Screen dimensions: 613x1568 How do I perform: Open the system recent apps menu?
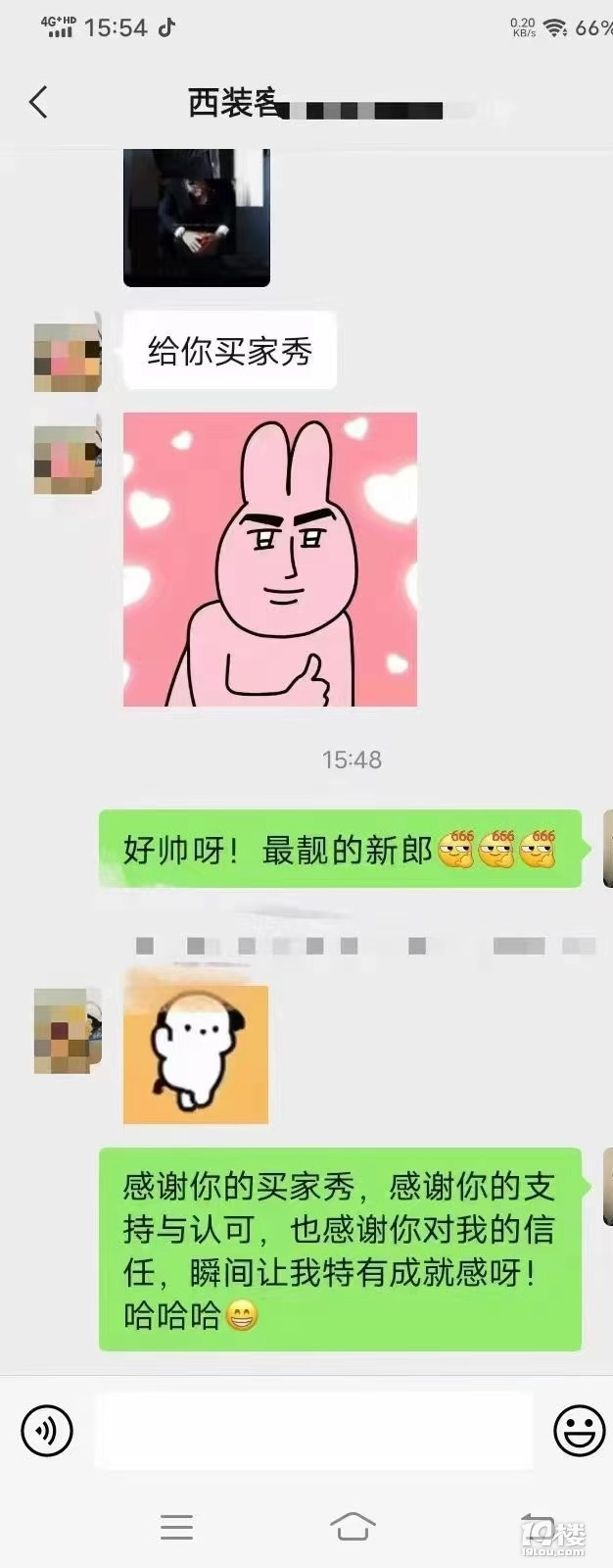(x=176, y=1526)
